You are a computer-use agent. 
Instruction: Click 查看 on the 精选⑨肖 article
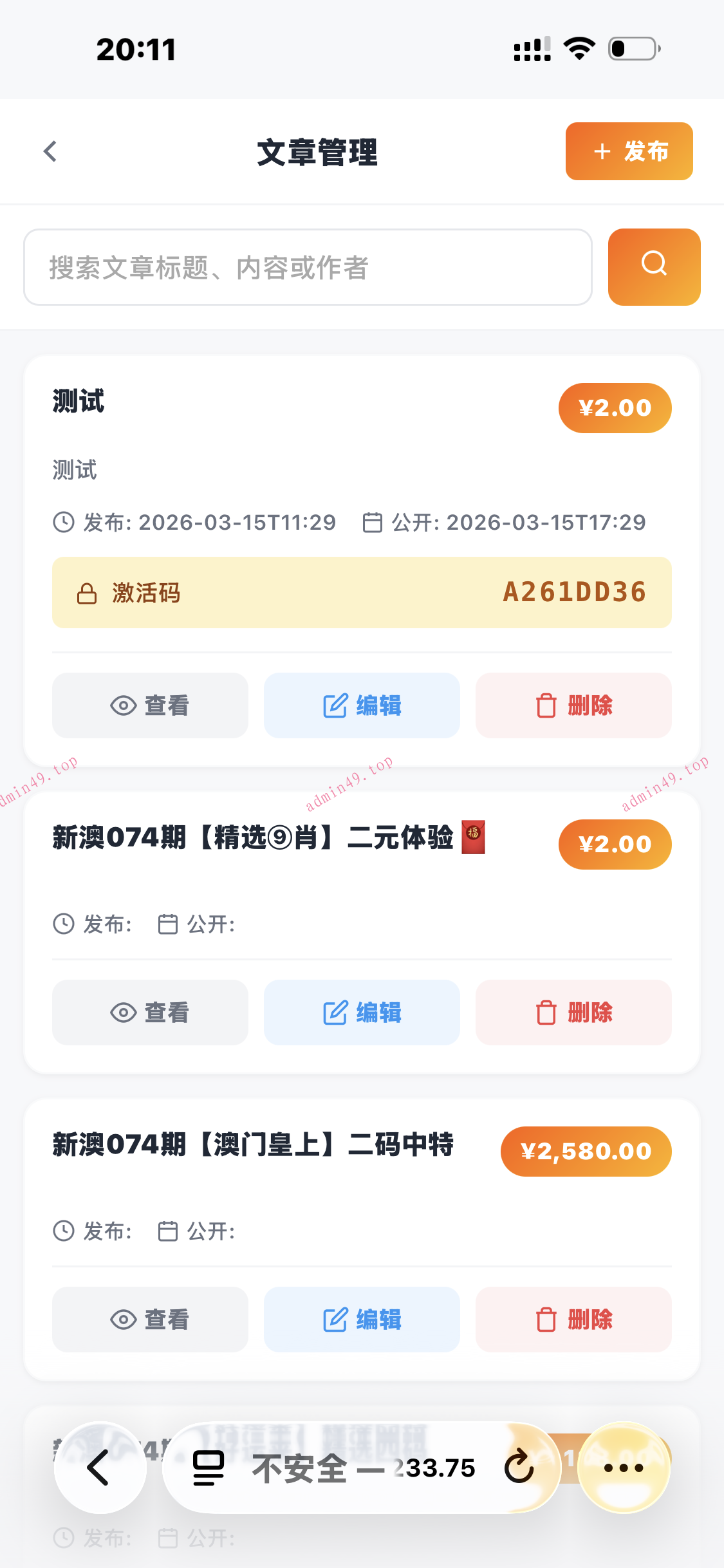pyautogui.click(x=149, y=1012)
